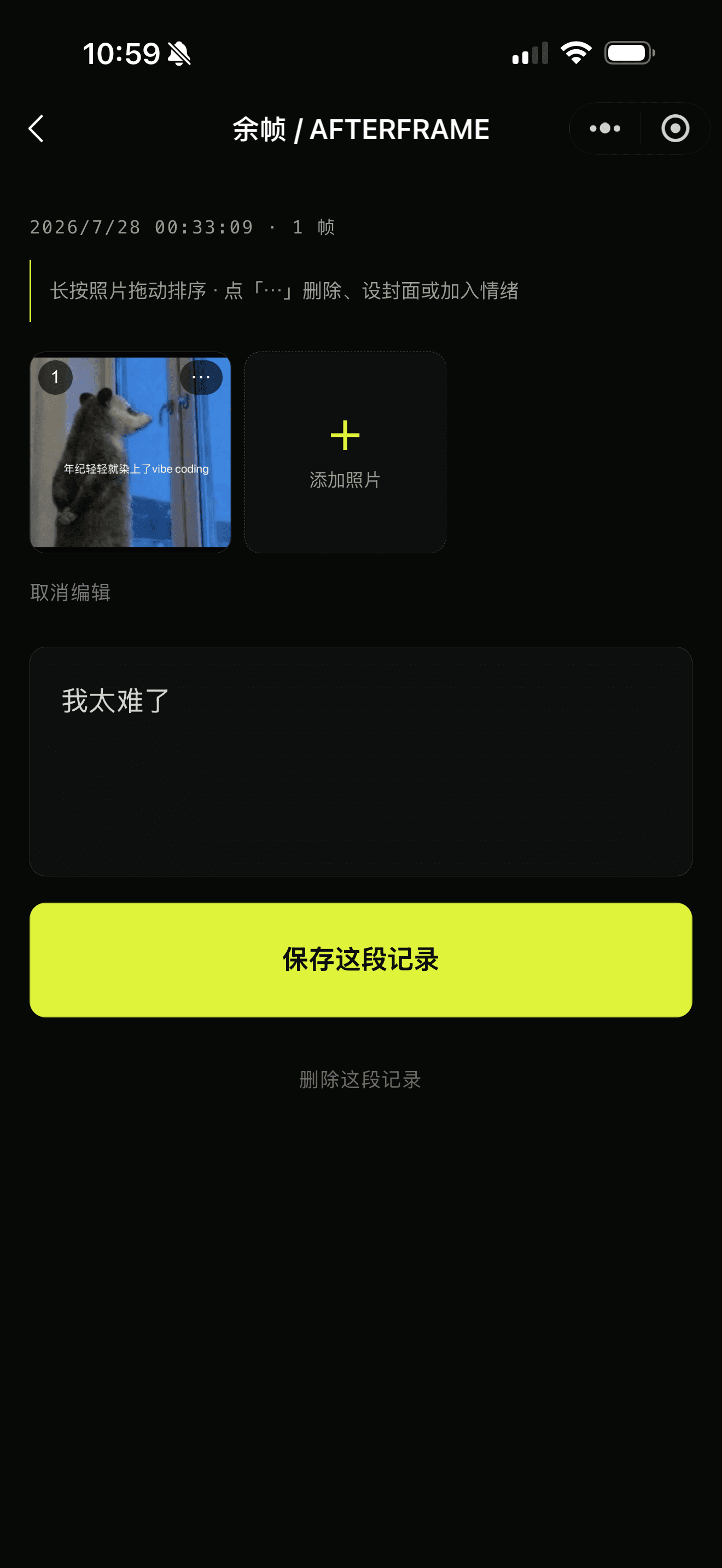Viewport: 722px width, 1568px height.
Task: Close the mini program with the circle button
Action: coord(675,128)
